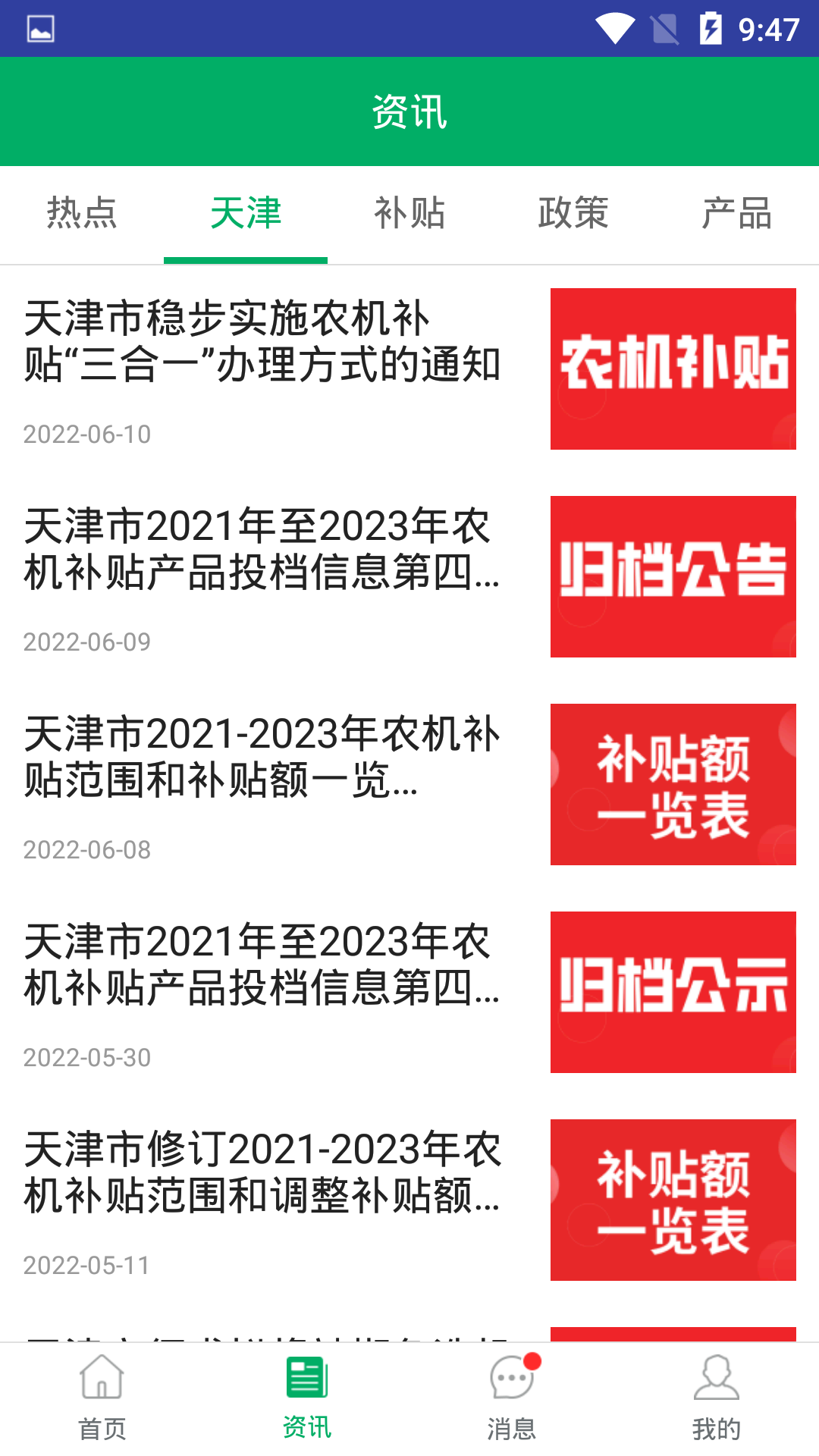Image resolution: width=819 pixels, height=1456 pixels.
Task: Show the 产品 tab
Action: (x=737, y=213)
